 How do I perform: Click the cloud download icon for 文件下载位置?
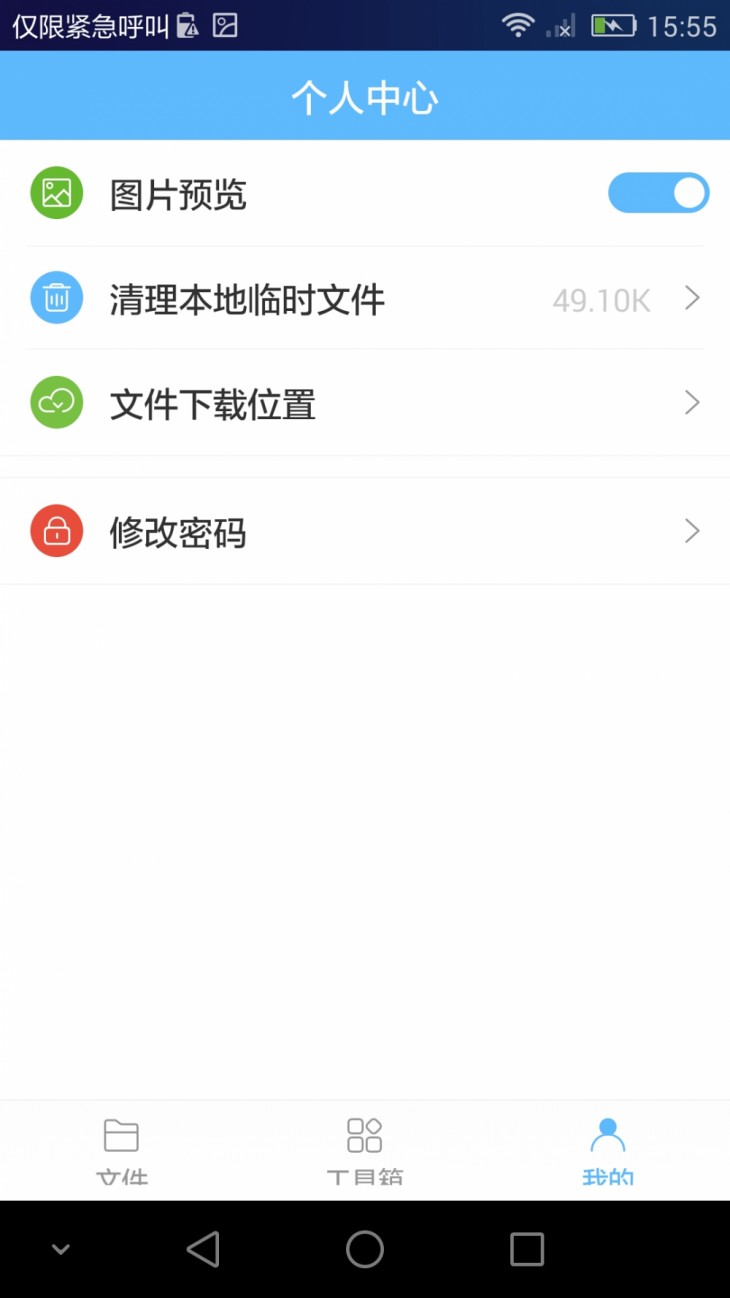pos(56,402)
